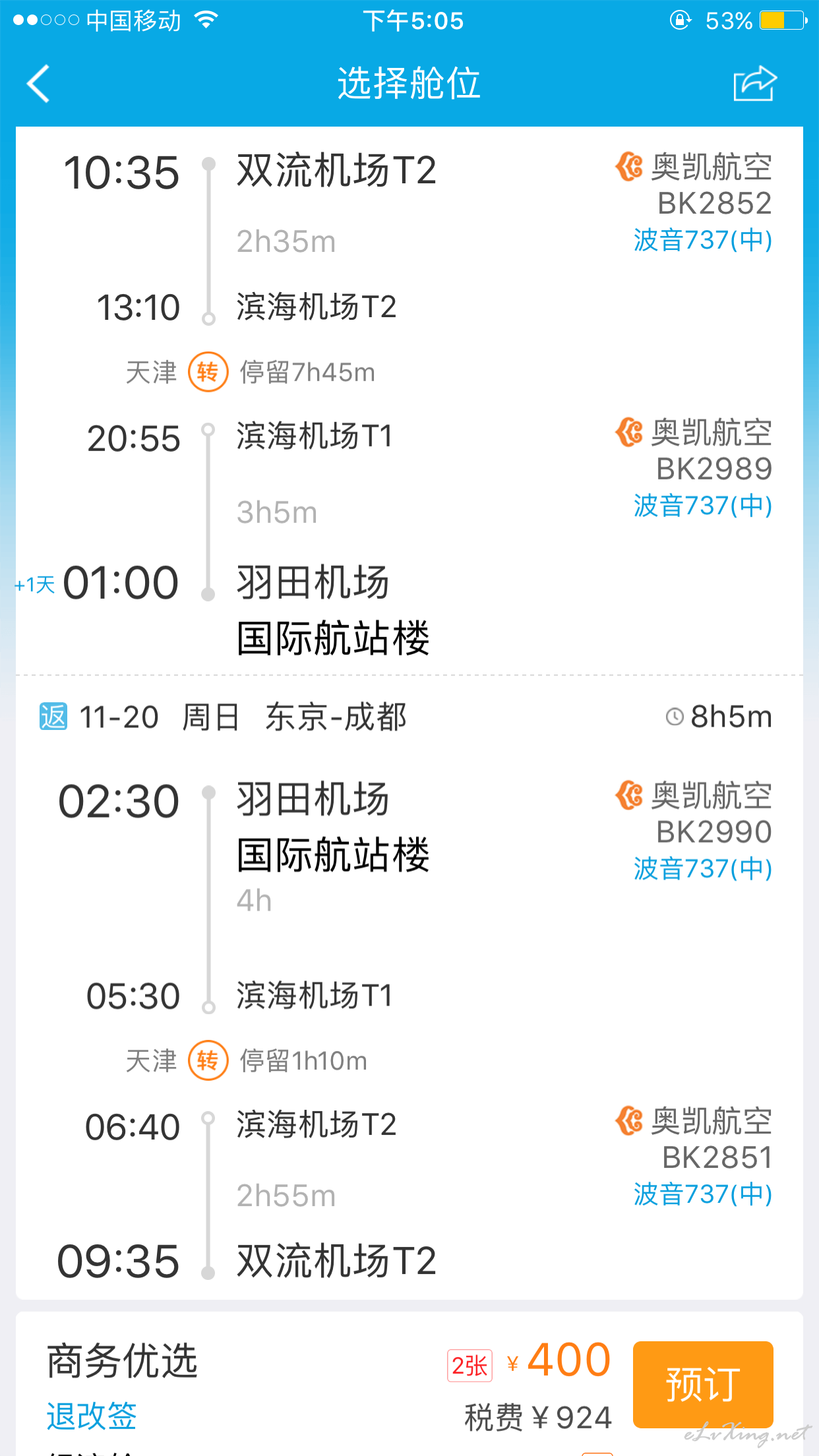Go back using the top-left arrow
The width and height of the screenshot is (819, 1456).
pyautogui.click(x=38, y=84)
